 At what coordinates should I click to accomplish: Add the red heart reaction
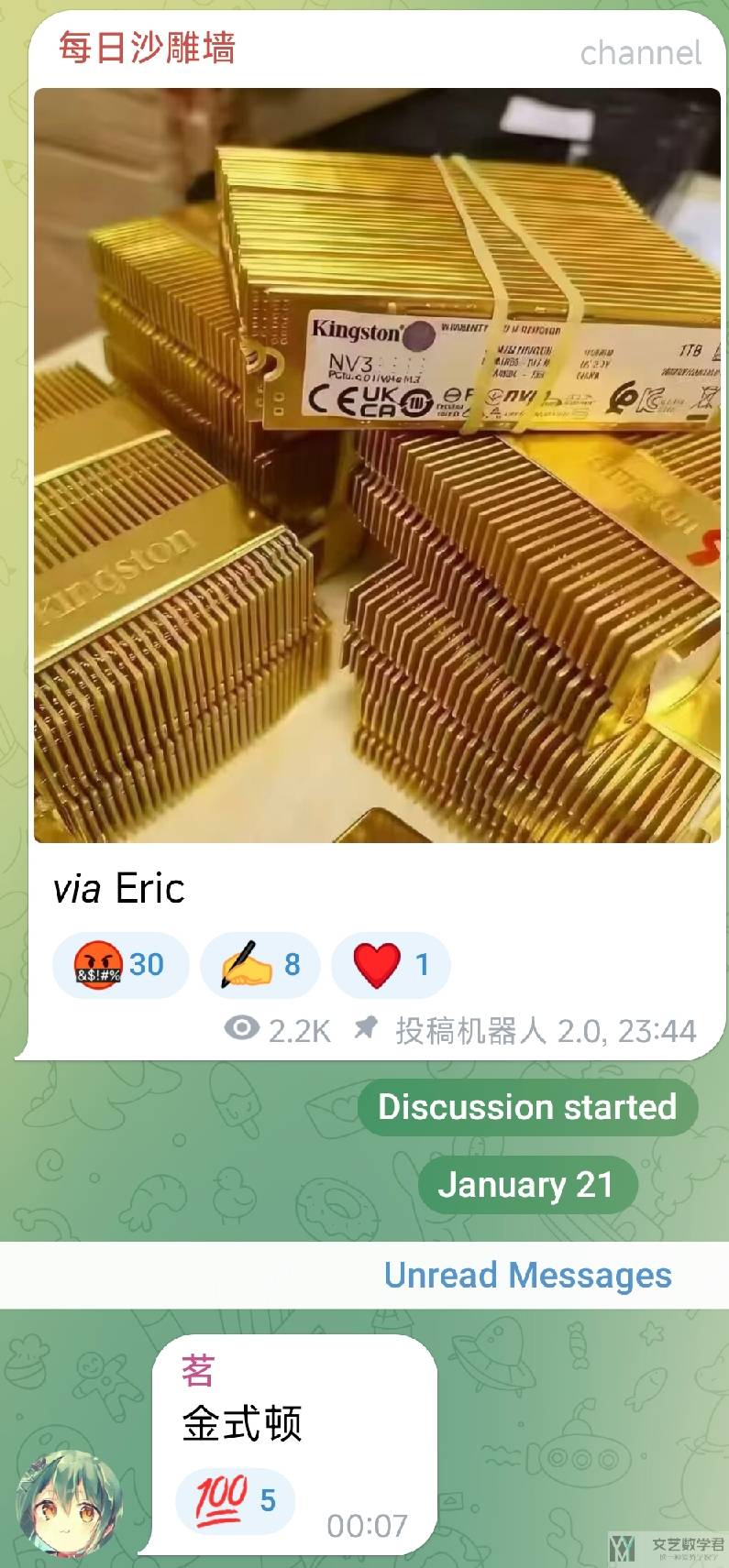(391, 965)
